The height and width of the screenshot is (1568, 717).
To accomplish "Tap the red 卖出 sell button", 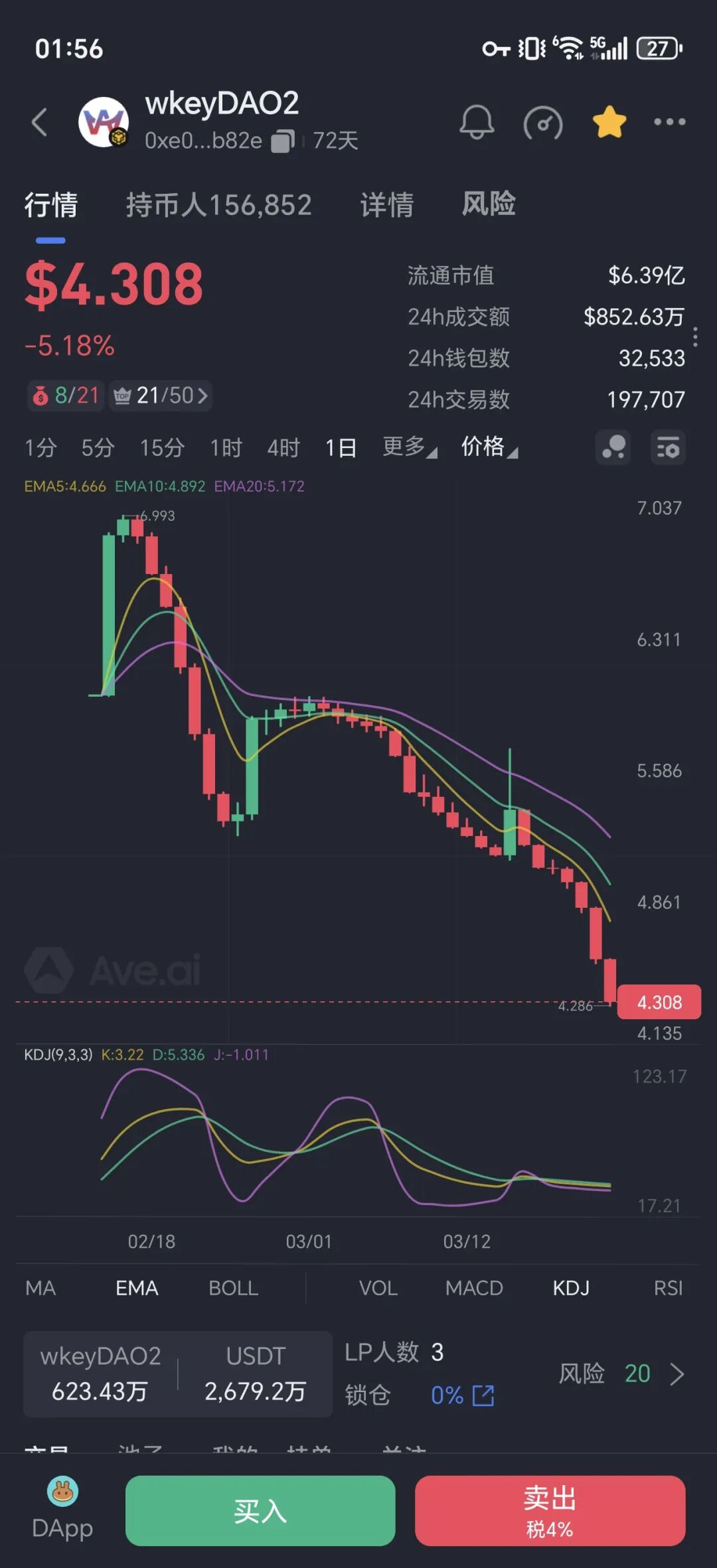I will pyautogui.click(x=550, y=1511).
